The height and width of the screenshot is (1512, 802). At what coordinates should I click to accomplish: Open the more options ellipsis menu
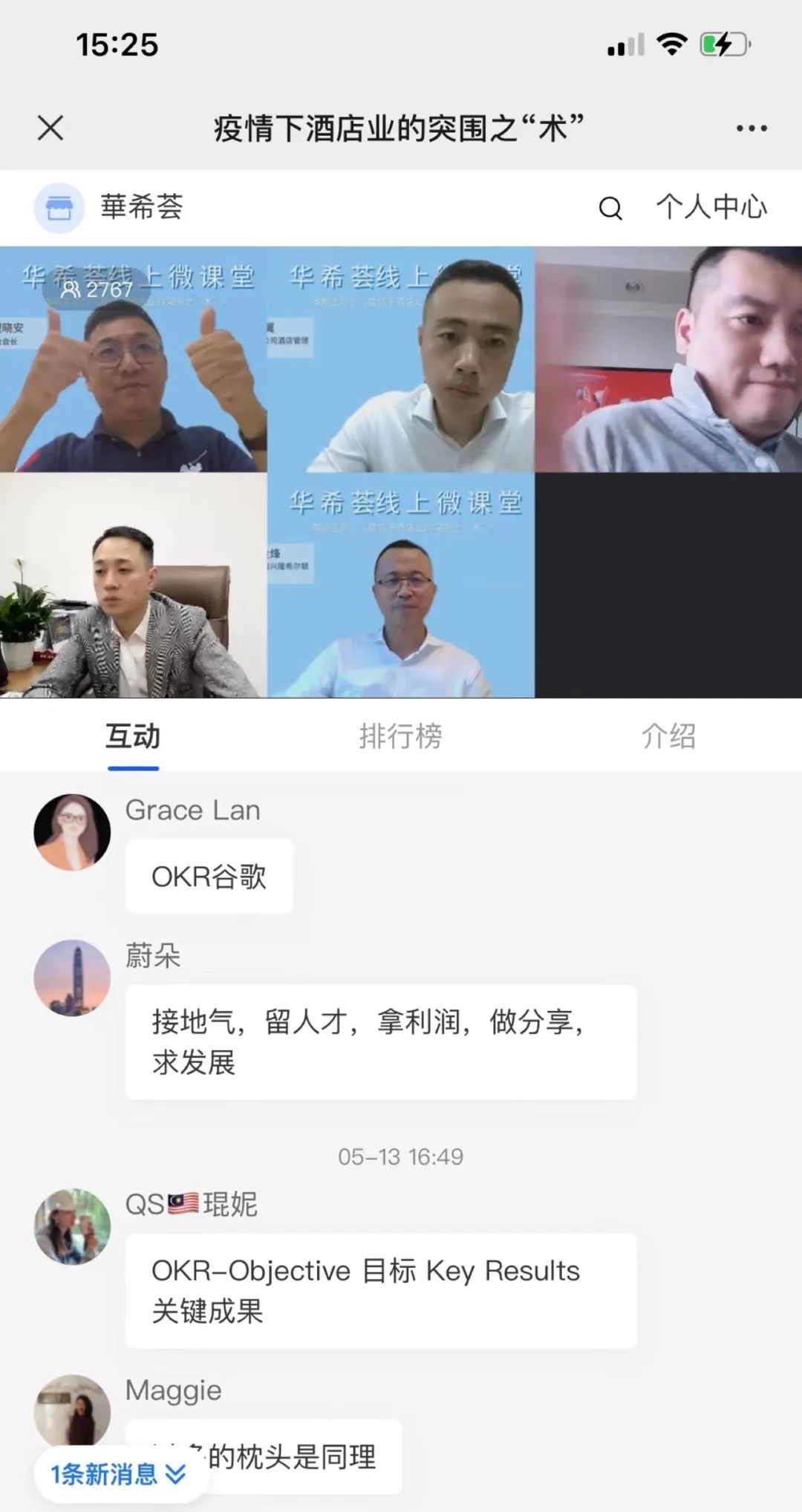750,128
